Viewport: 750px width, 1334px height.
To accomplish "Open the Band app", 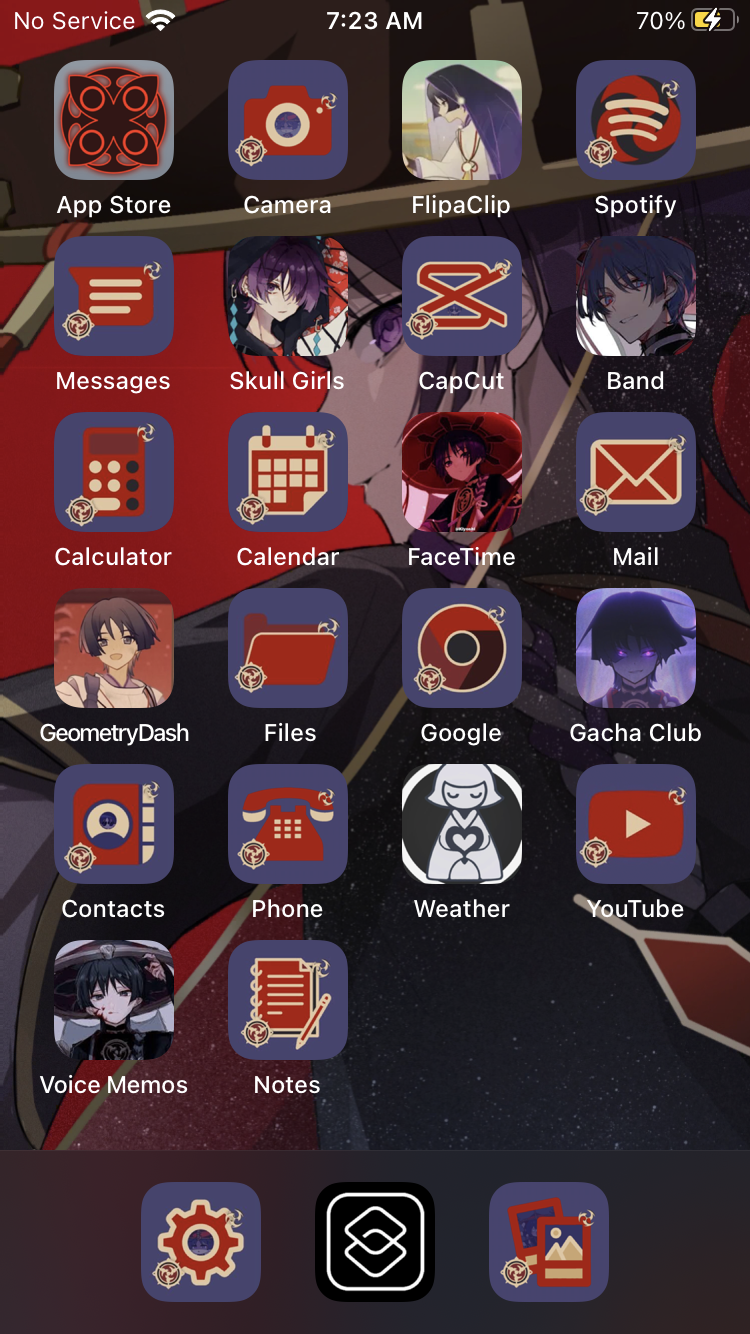I will click(x=636, y=295).
